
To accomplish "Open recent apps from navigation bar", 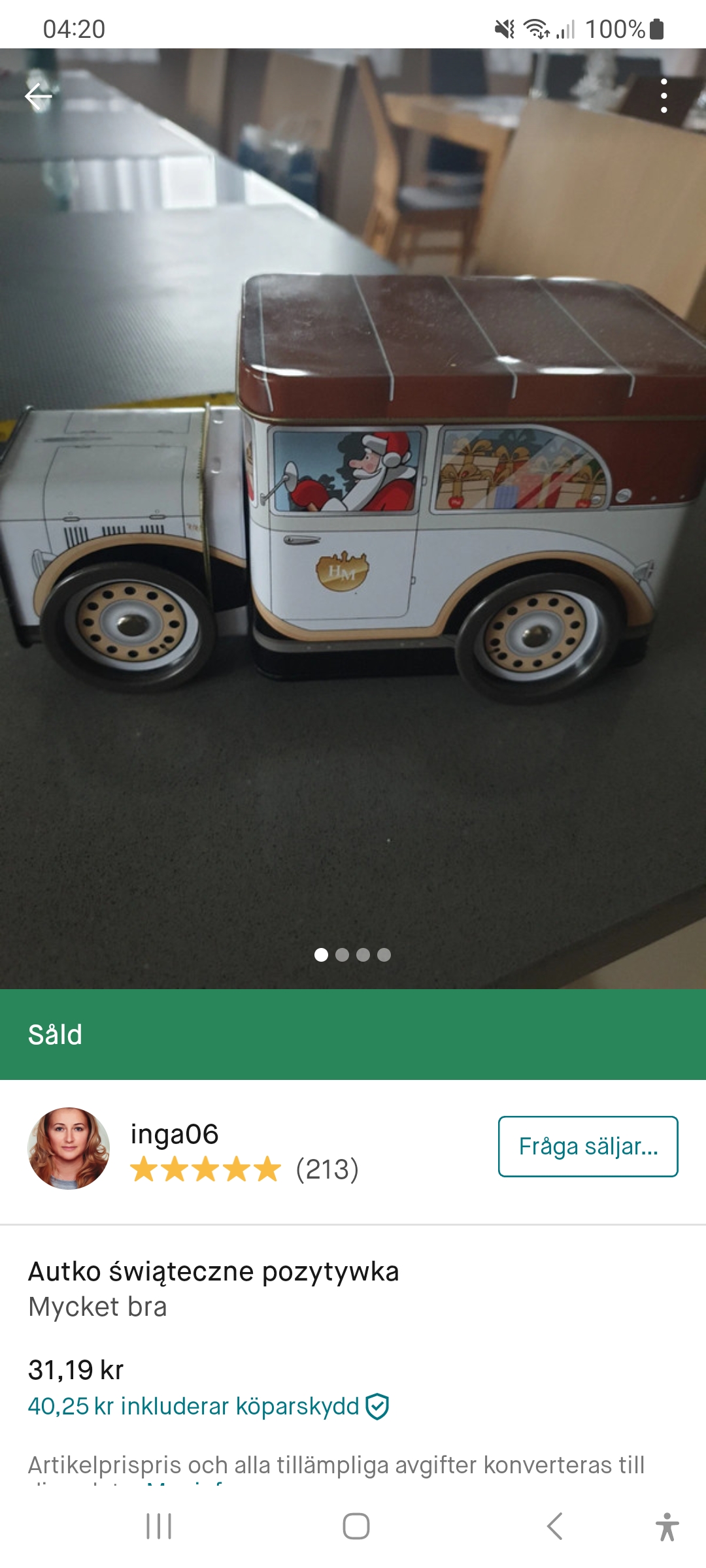I will [159, 1526].
